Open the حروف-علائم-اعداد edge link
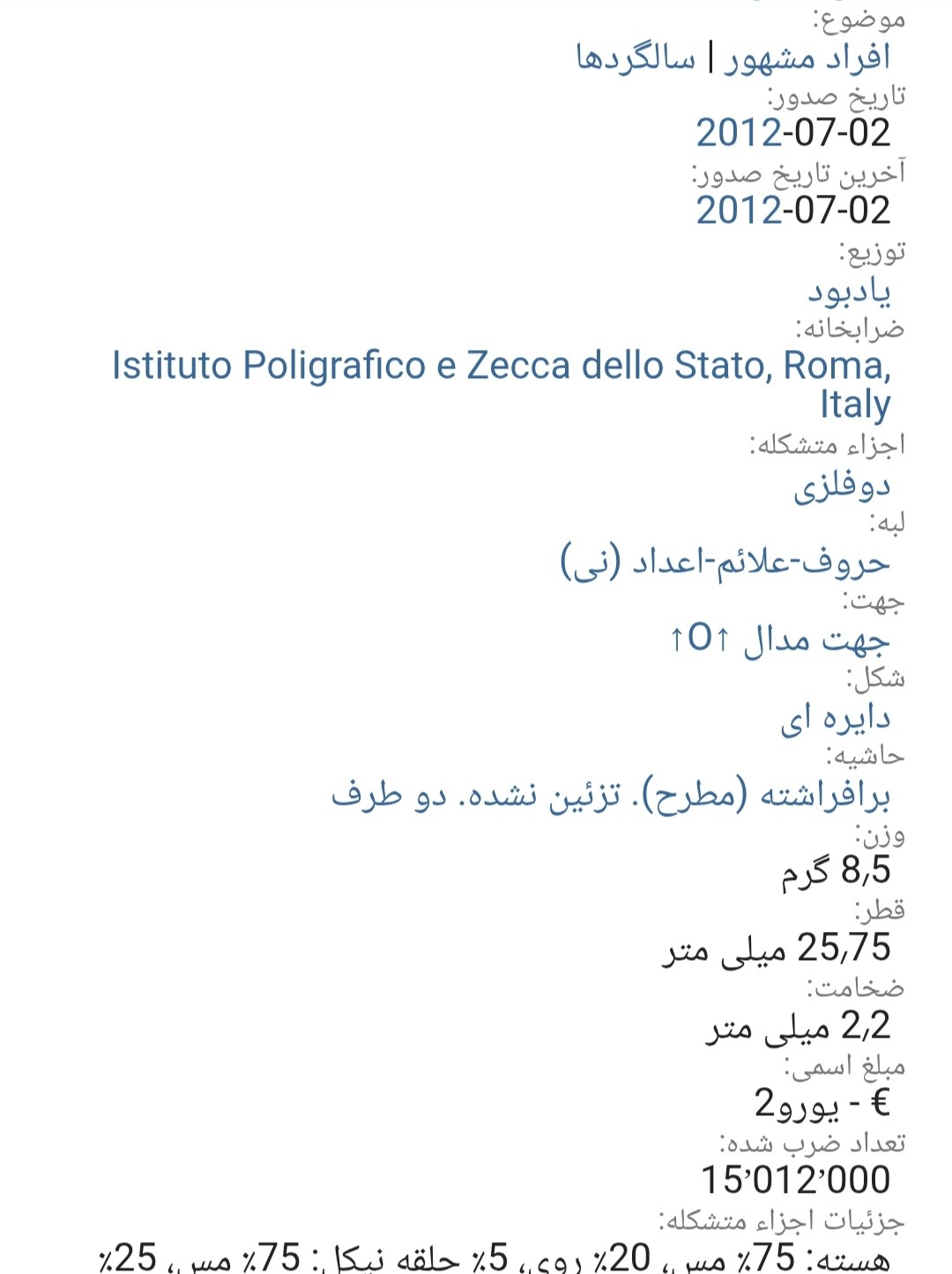 (x=725, y=562)
